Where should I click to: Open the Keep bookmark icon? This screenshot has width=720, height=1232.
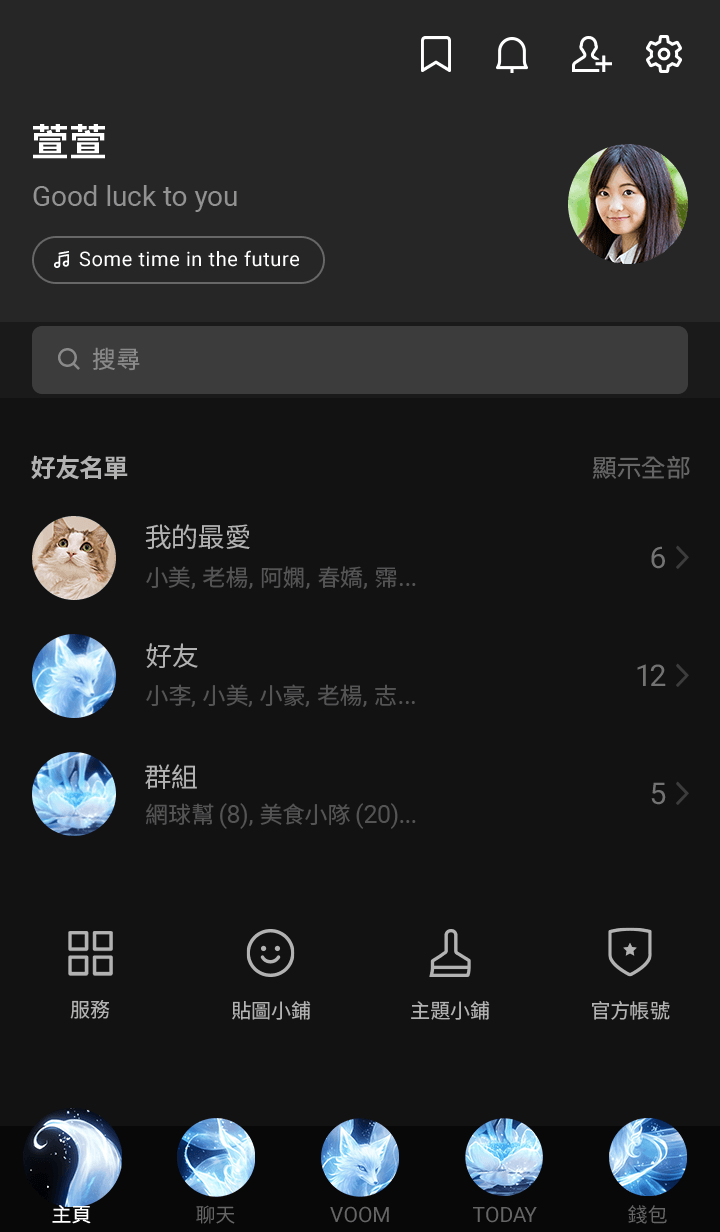click(x=436, y=54)
